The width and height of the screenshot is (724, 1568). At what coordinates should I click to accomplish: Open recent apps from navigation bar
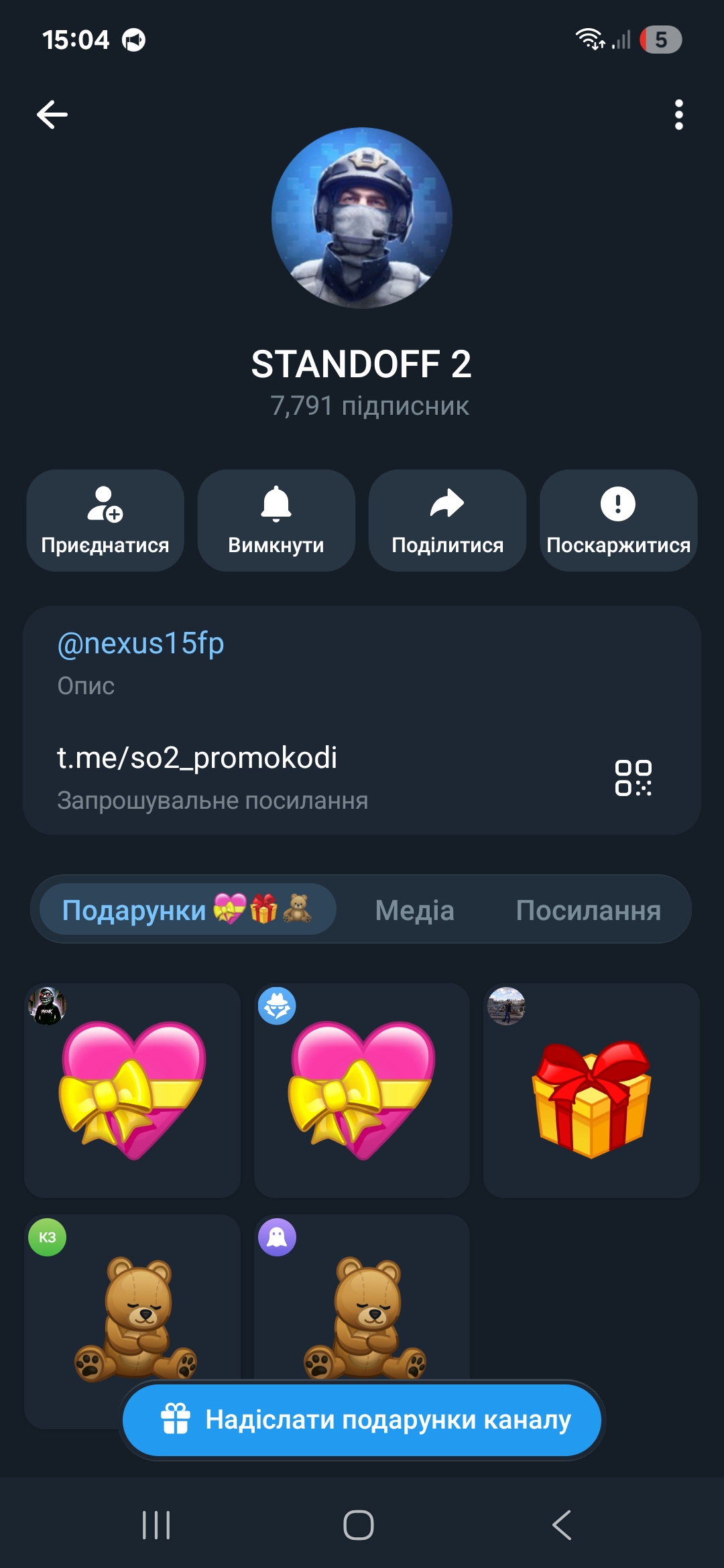[156, 1525]
